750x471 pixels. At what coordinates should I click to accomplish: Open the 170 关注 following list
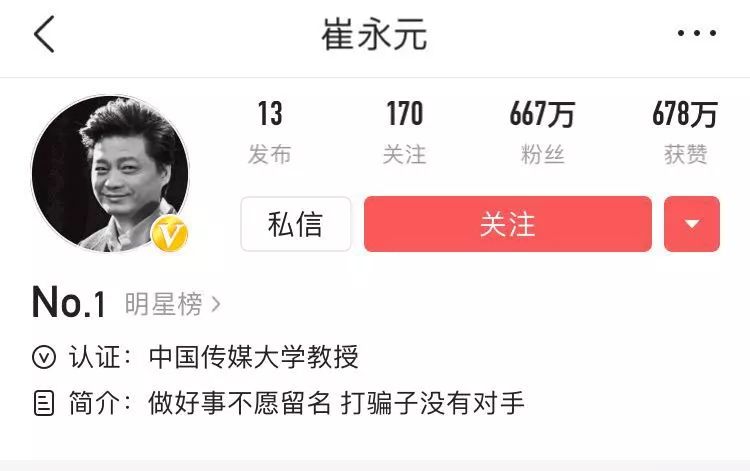click(405, 132)
